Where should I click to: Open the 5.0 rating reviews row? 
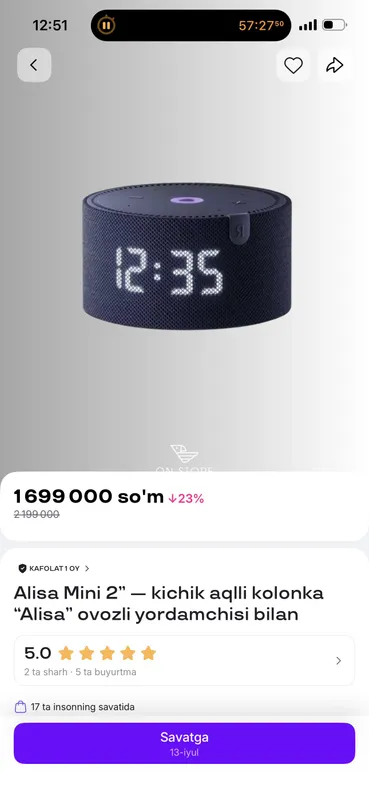tap(184, 661)
